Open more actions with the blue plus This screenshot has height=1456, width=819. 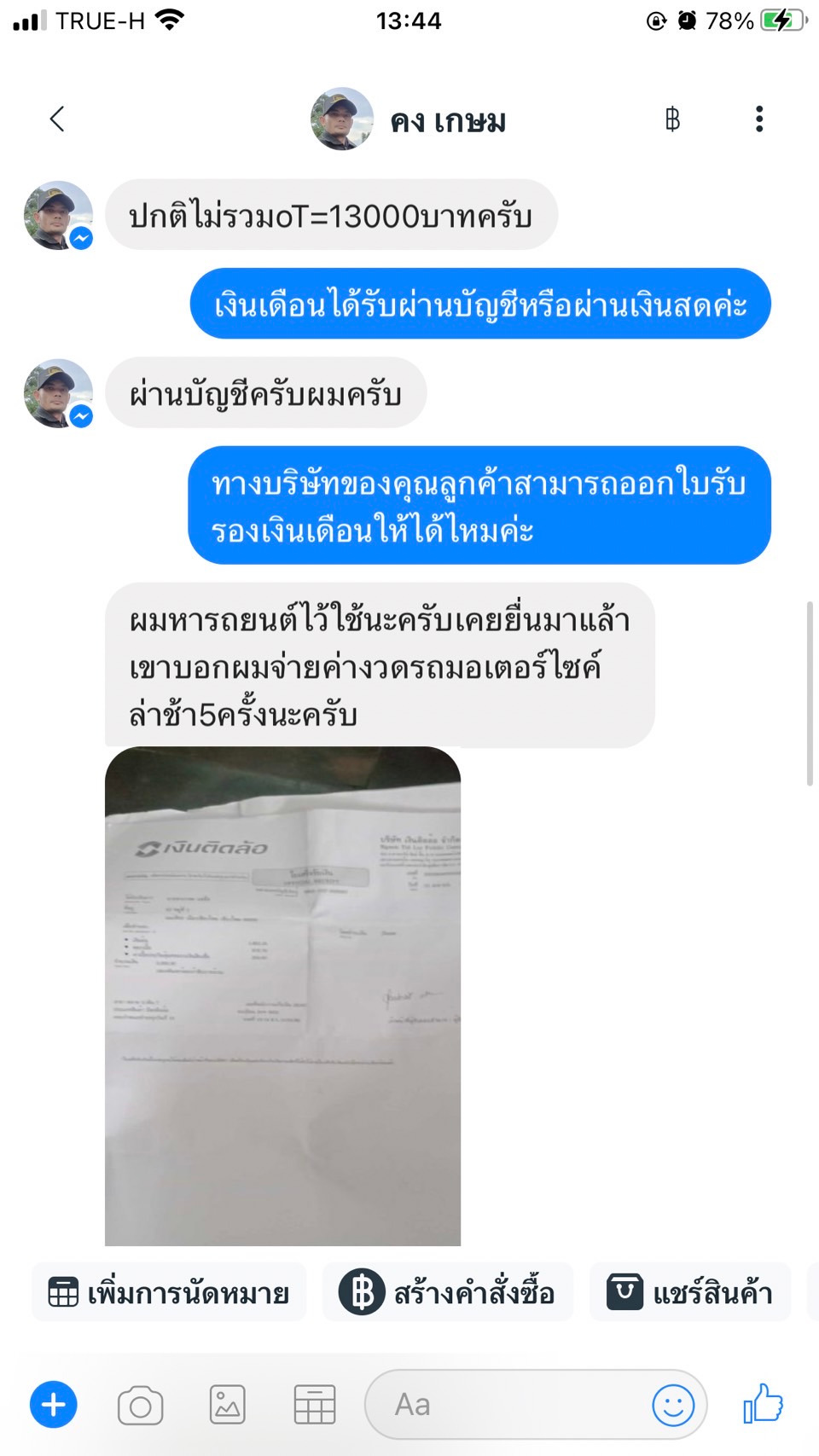54,1404
